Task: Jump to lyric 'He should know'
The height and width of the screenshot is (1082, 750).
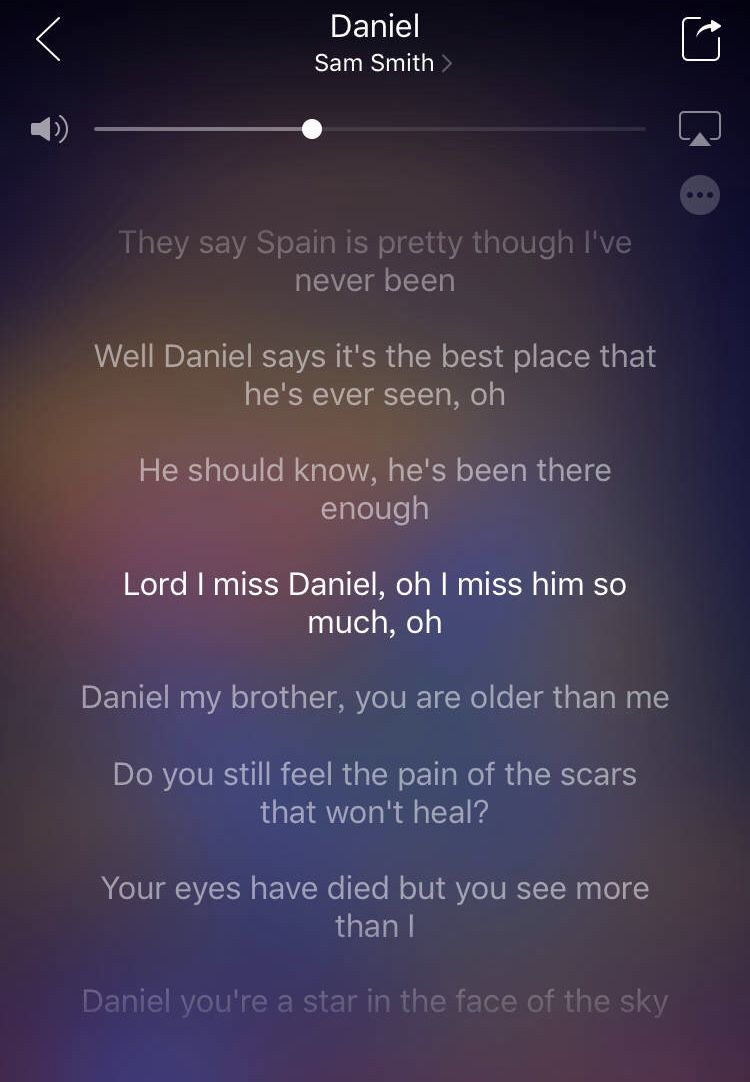Action: (x=375, y=488)
